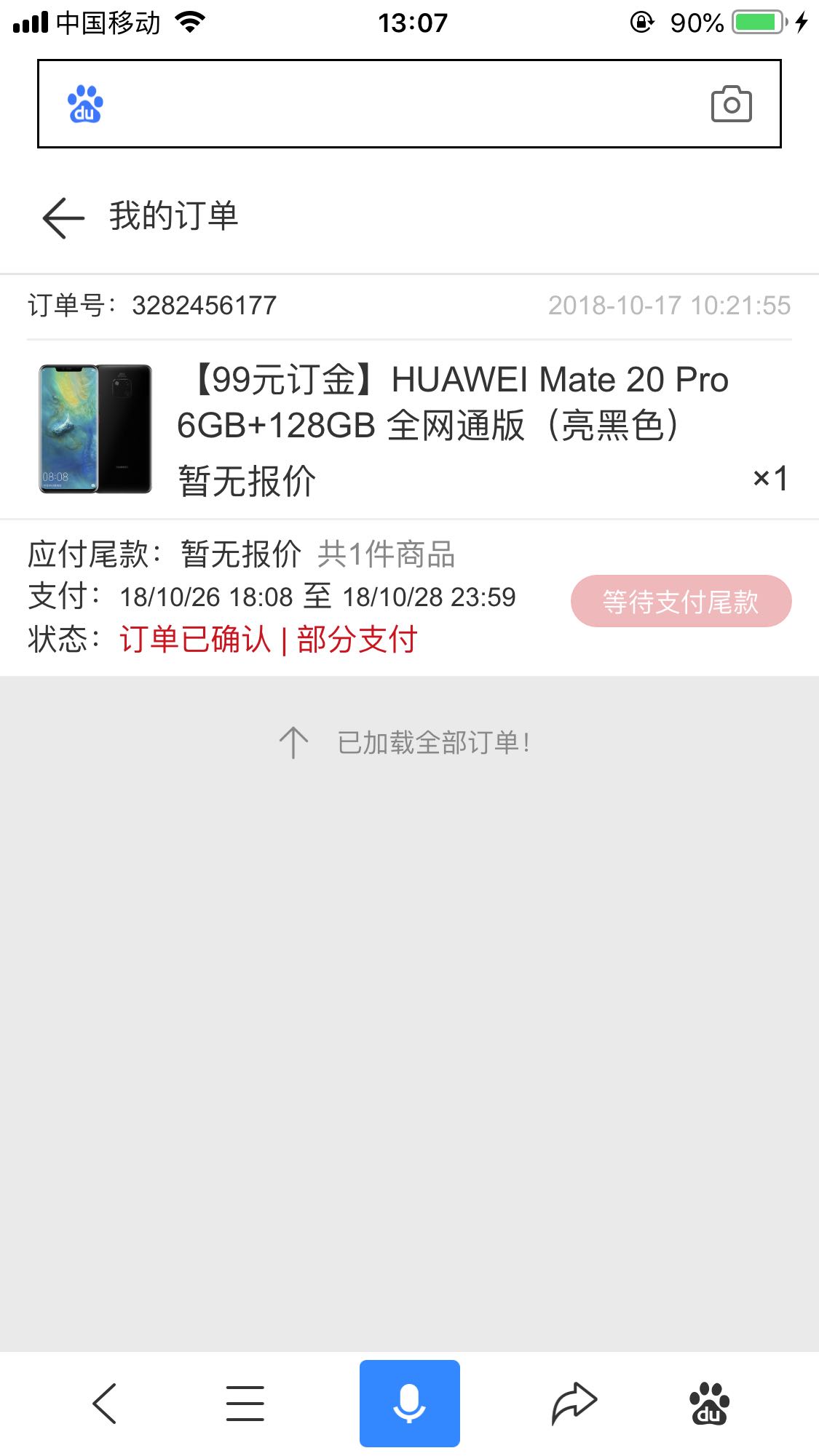
Task: Go back from My Orders page
Action: click(63, 218)
